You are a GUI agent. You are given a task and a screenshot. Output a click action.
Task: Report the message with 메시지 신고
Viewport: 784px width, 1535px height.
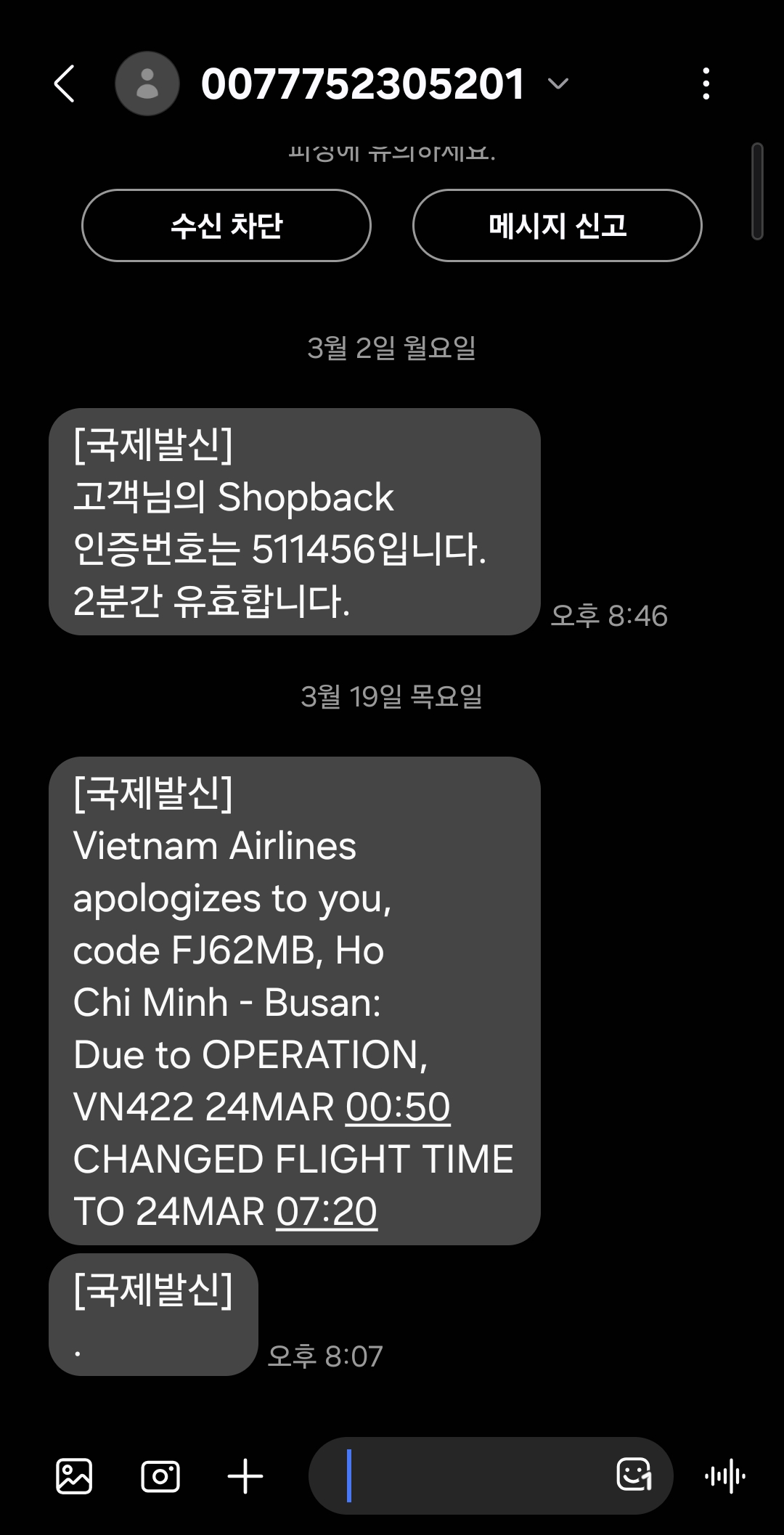tap(557, 225)
